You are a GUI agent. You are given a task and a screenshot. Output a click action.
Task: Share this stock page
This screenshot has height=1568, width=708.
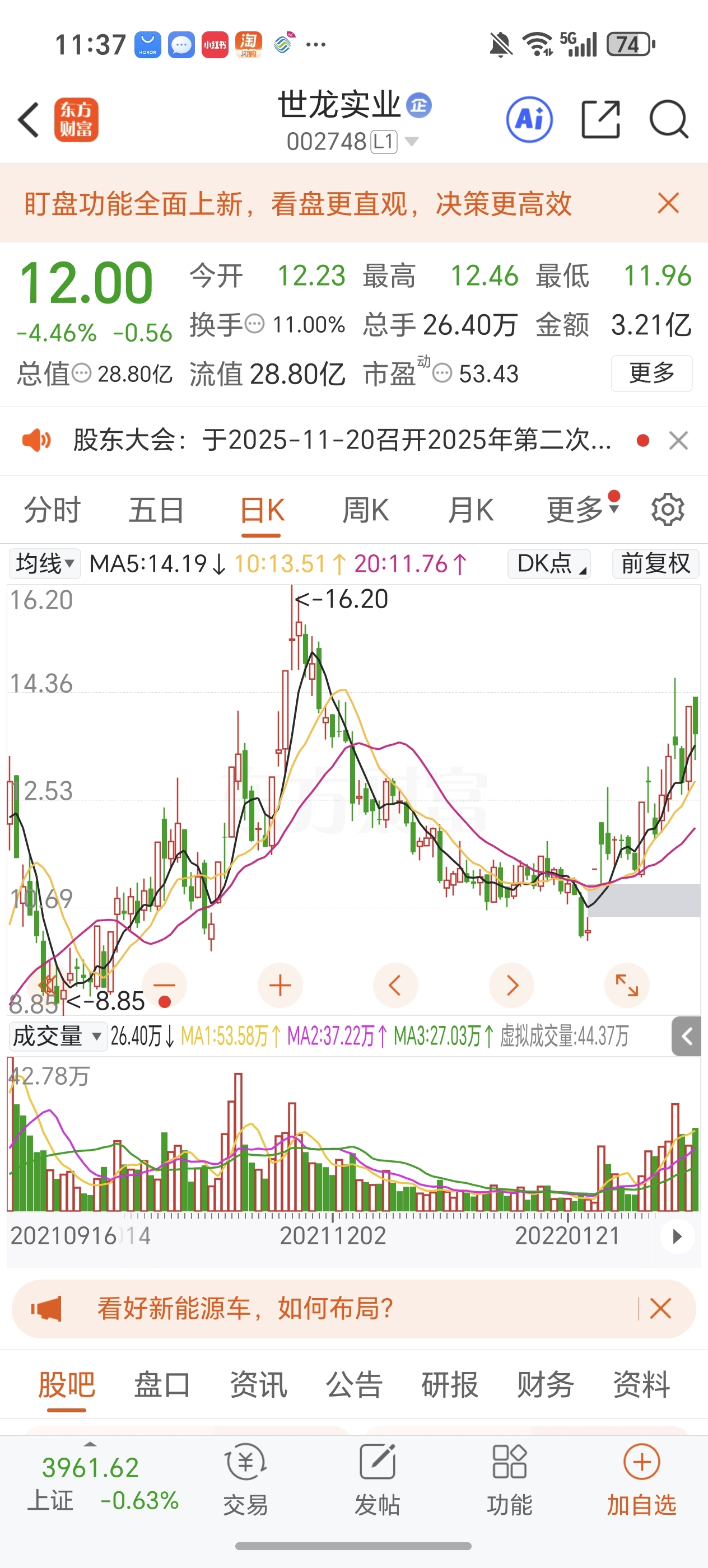coord(600,119)
